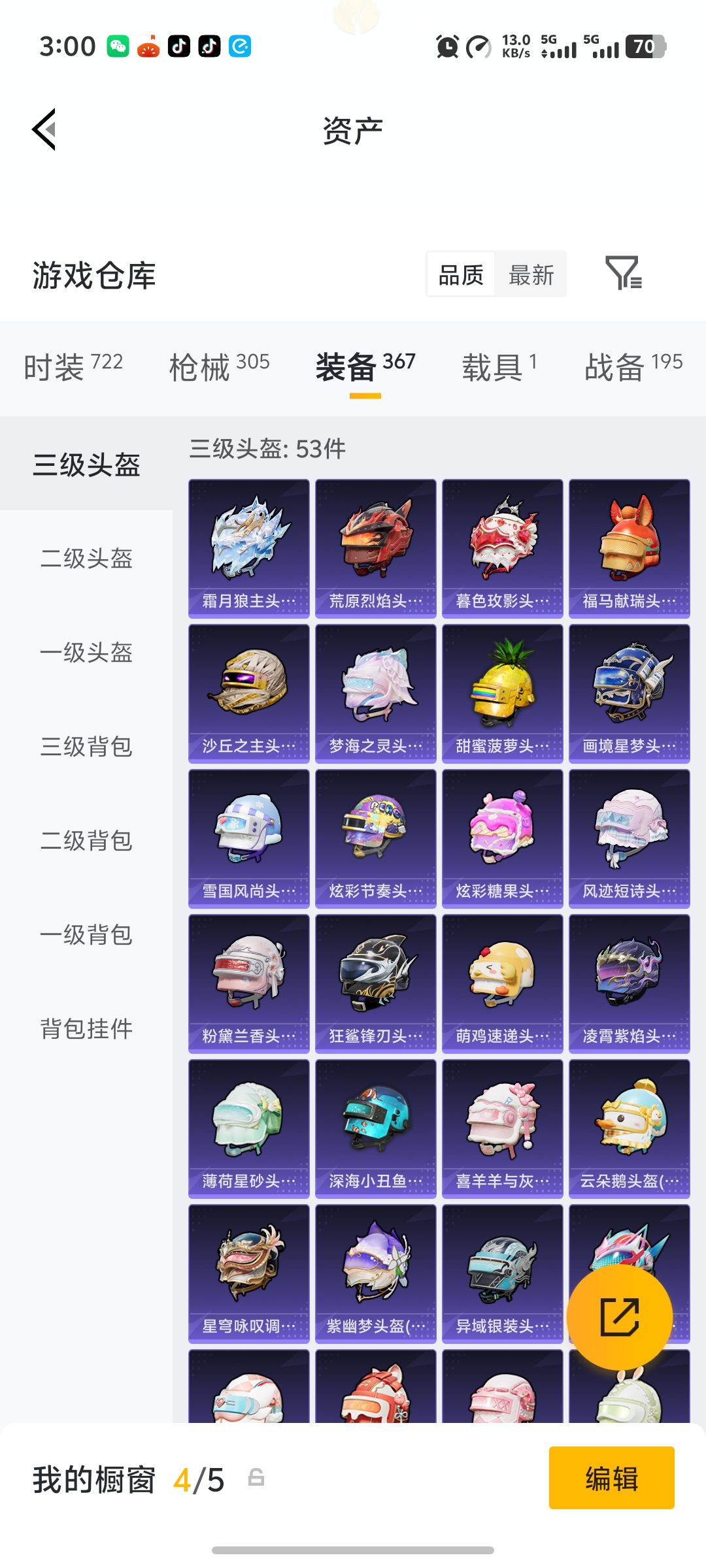Tap the back arrow to leave 资产 page
Viewport: 706px width, 1568px height.
[x=43, y=128]
